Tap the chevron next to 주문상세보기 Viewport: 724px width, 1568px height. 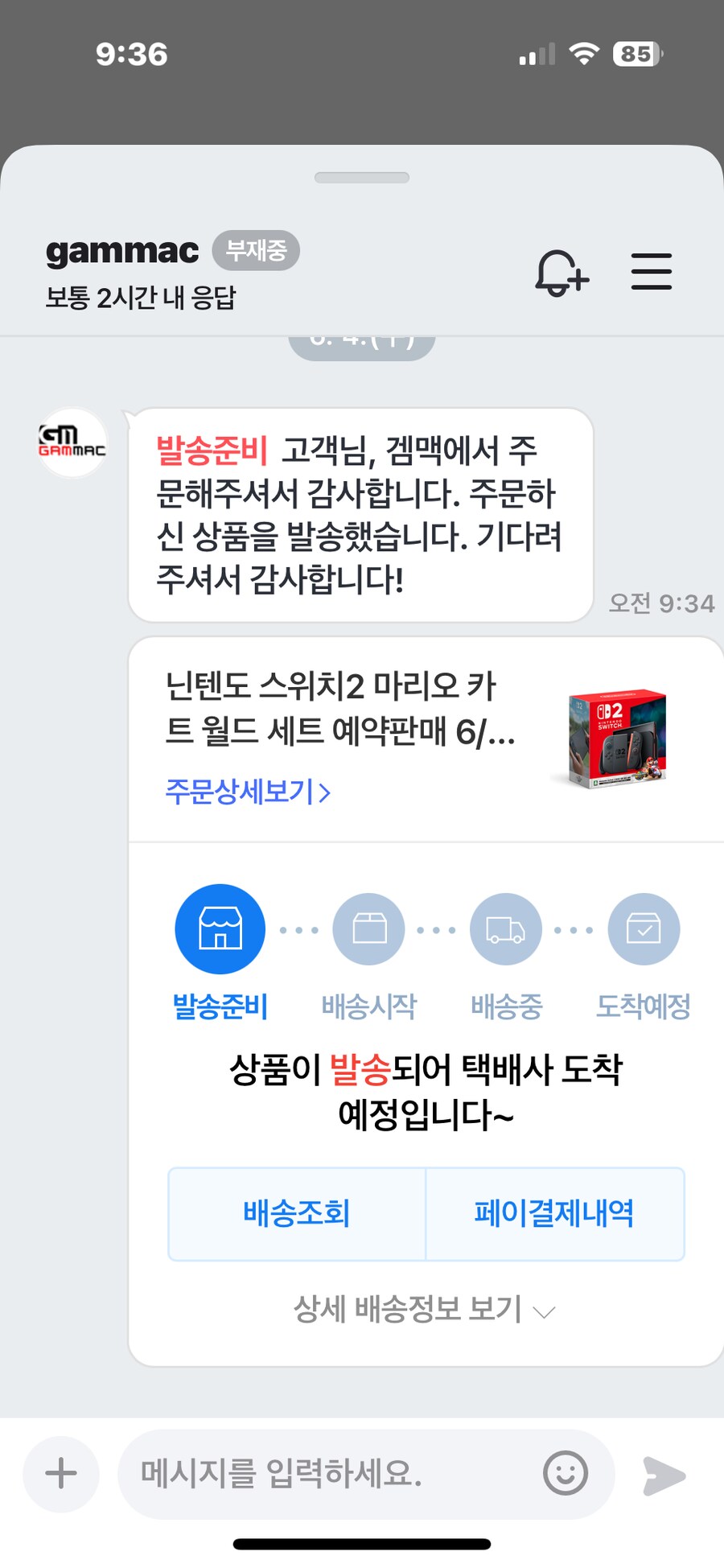click(x=325, y=792)
